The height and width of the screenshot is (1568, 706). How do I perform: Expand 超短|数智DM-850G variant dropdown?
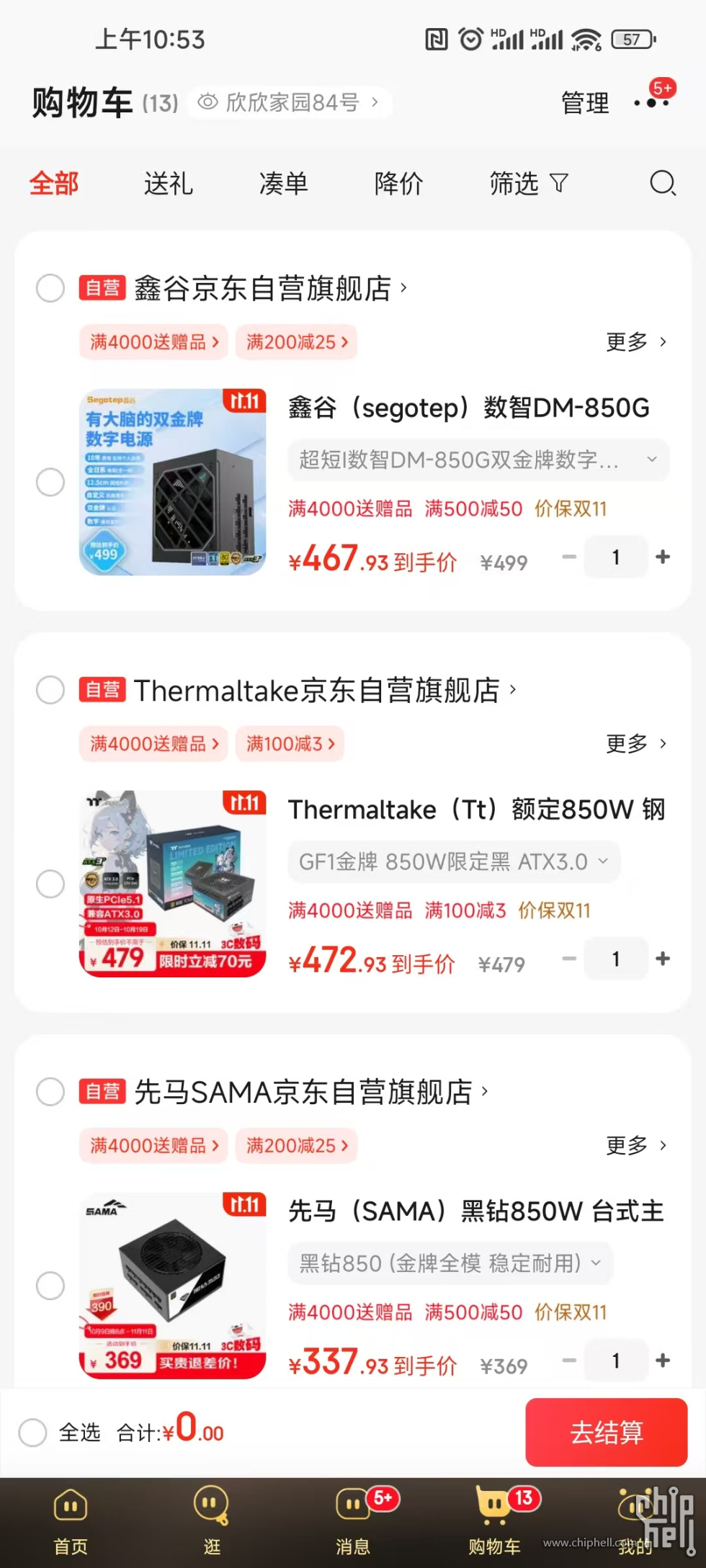478,460
